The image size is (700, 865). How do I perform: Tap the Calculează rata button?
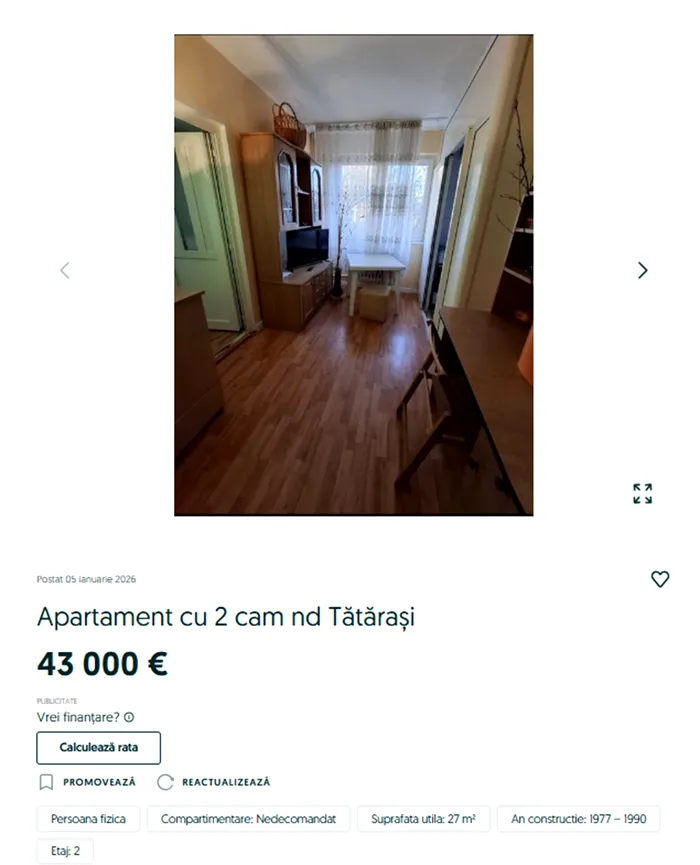click(98, 748)
